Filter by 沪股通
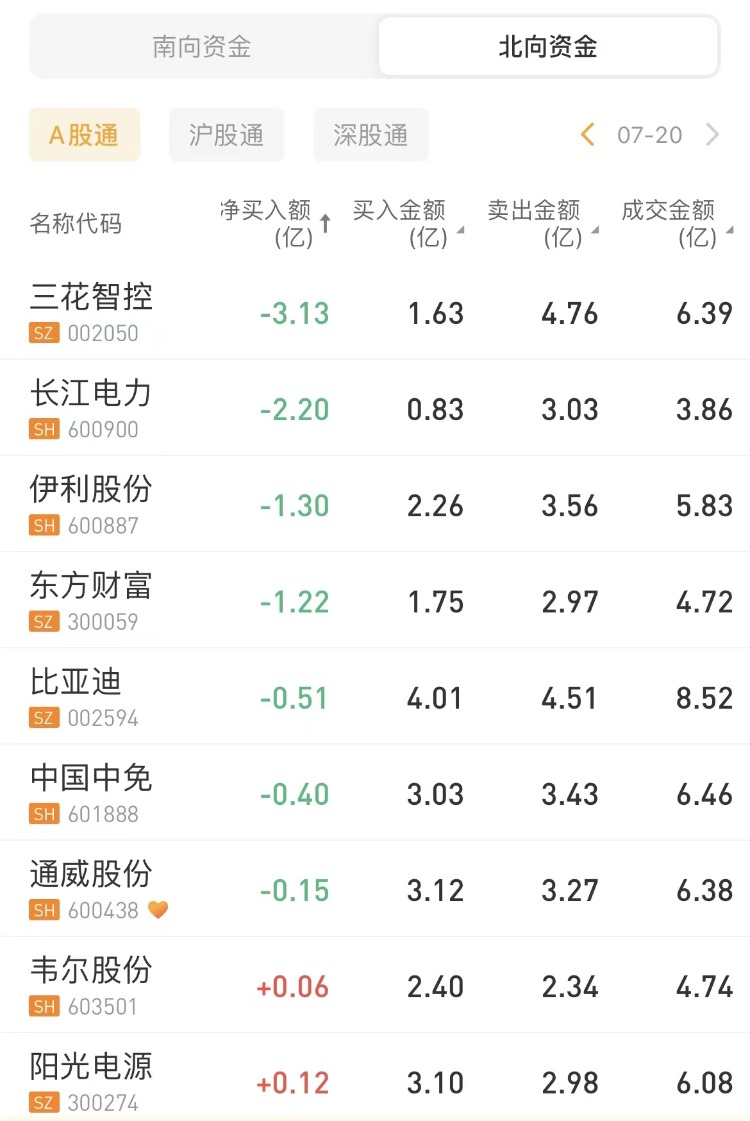Screen dimensions: 750x1121 pyautogui.click(x=227, y=135)
